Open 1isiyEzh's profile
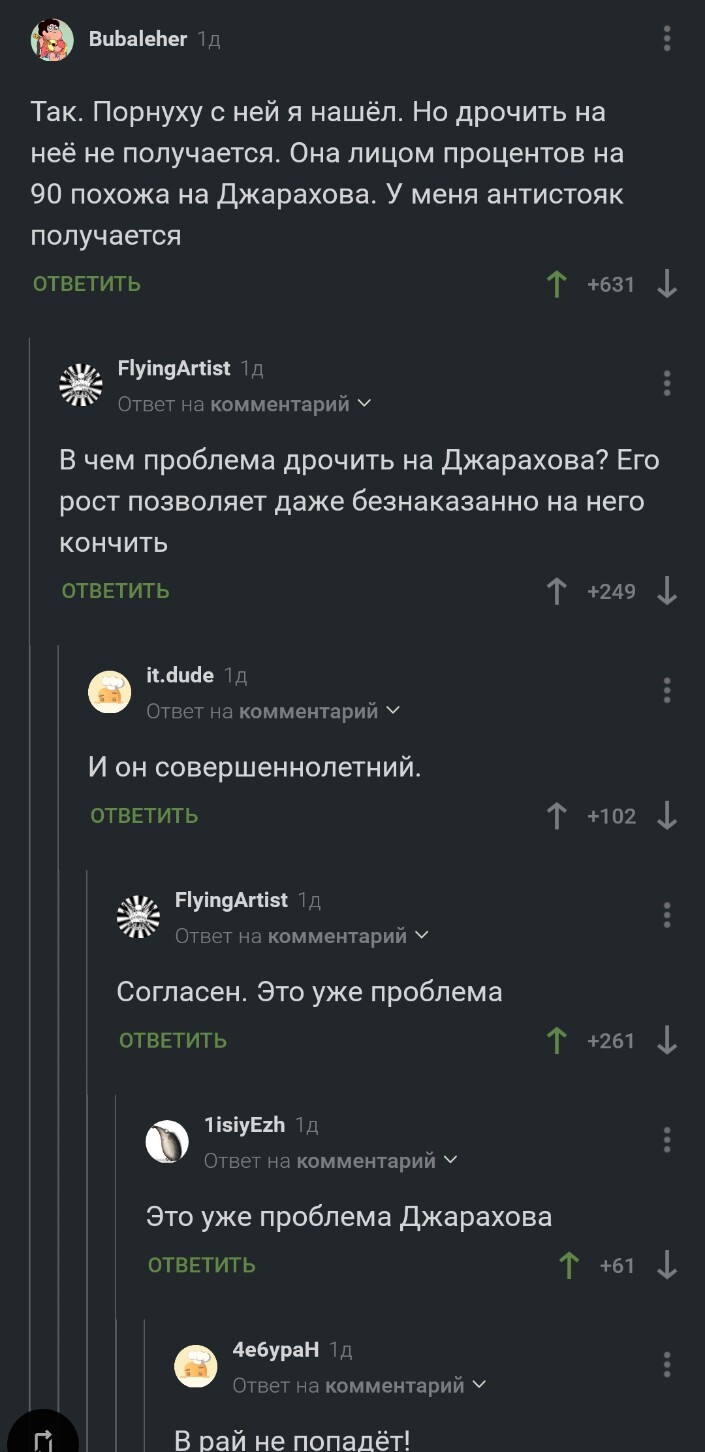This screenshot has height=1452, width=705. pyautogui.click(x=244, y=1125)
